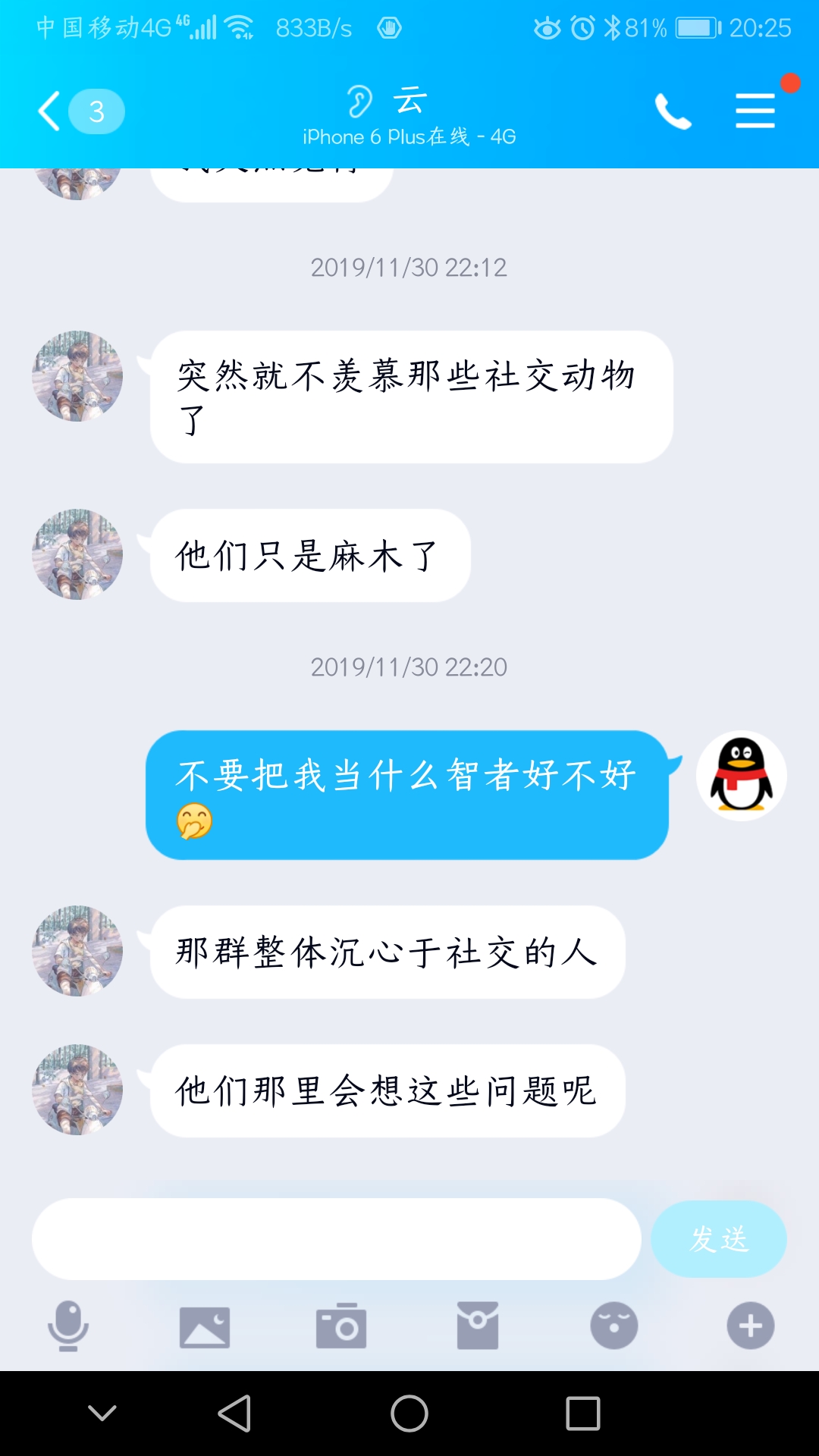Open the photo gallery picker
The width and height of the screenshot is (819, 1456).
pyautogui.click(x=205, y=1326)
